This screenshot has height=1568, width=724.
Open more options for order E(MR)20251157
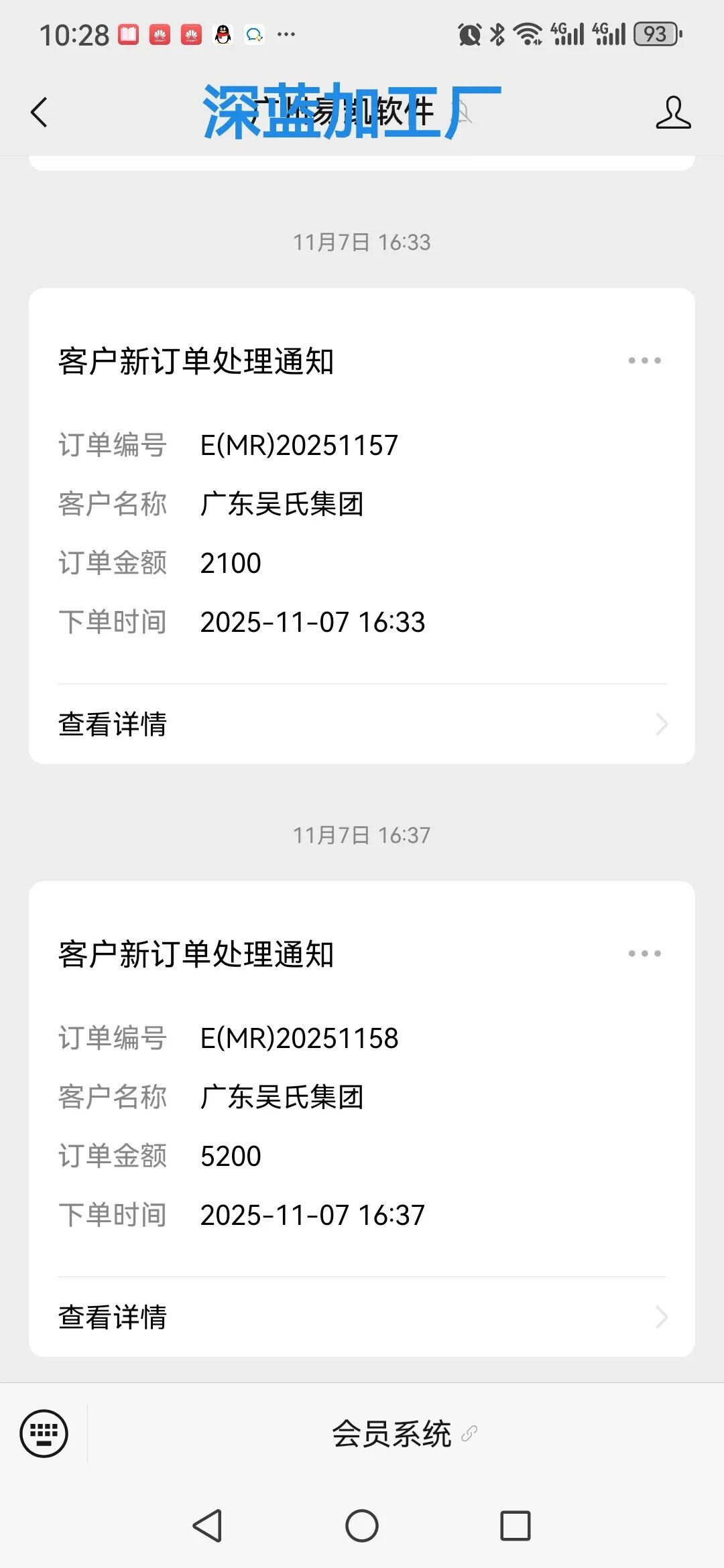pyautogui.click(x=644, y=361)
